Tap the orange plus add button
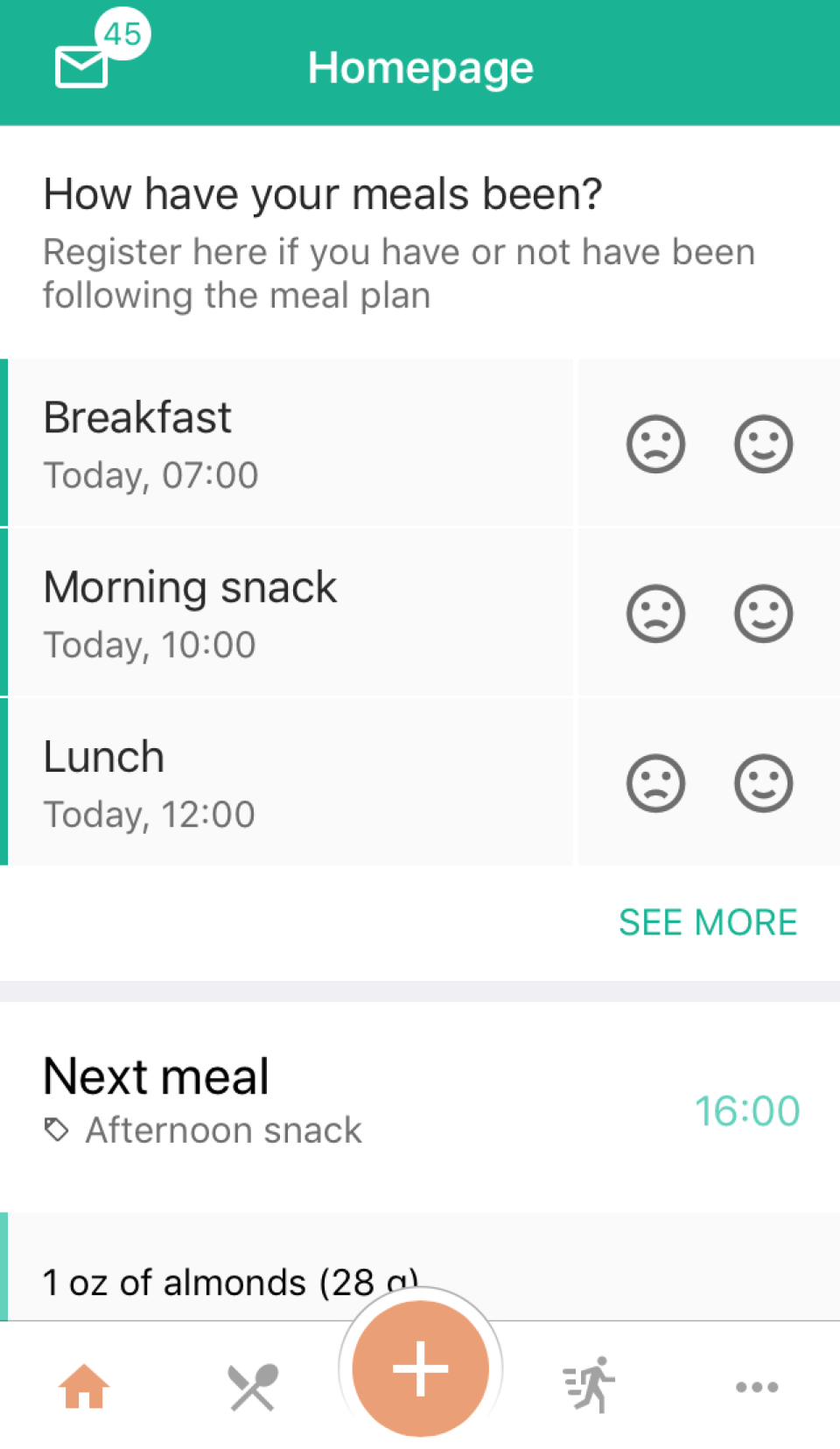This screenshot has height=1449, width=840. click(x=421, y=1368)
